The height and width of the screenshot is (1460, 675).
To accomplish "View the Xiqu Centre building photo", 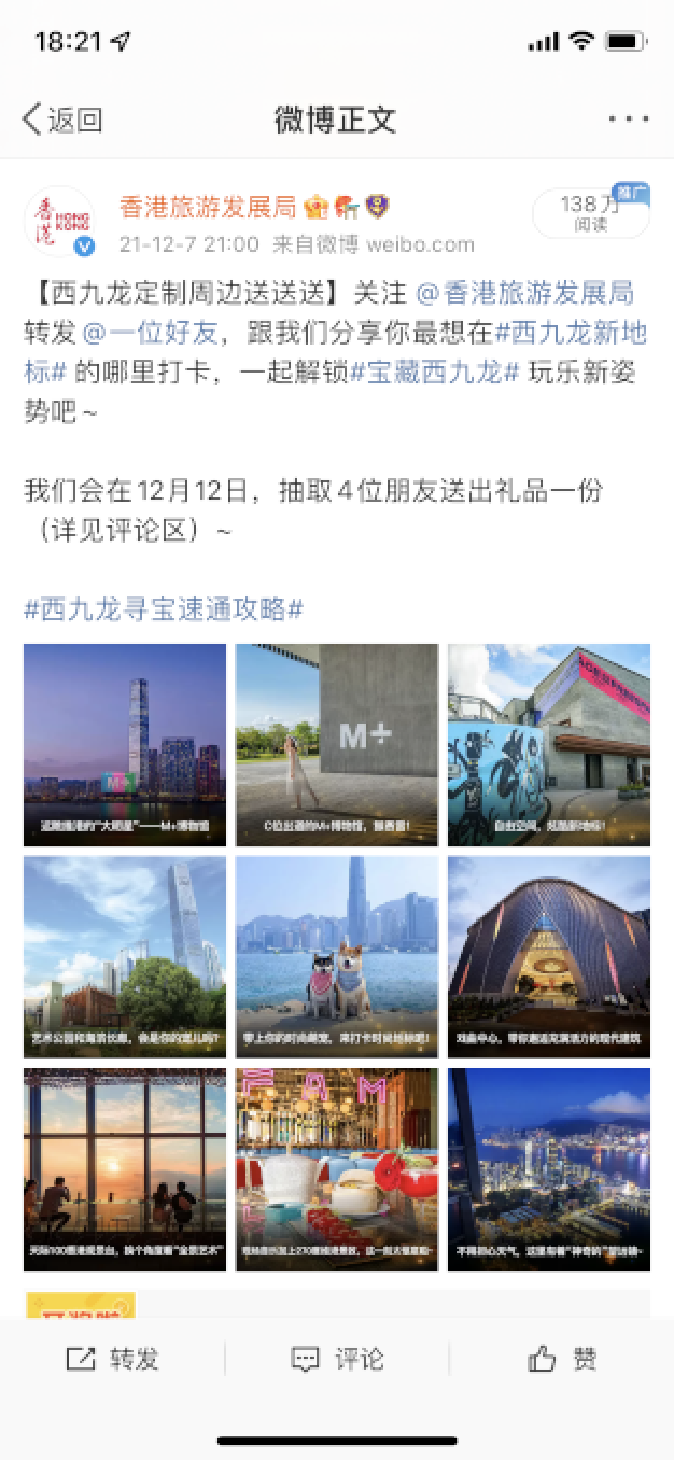I will point(549,957).
